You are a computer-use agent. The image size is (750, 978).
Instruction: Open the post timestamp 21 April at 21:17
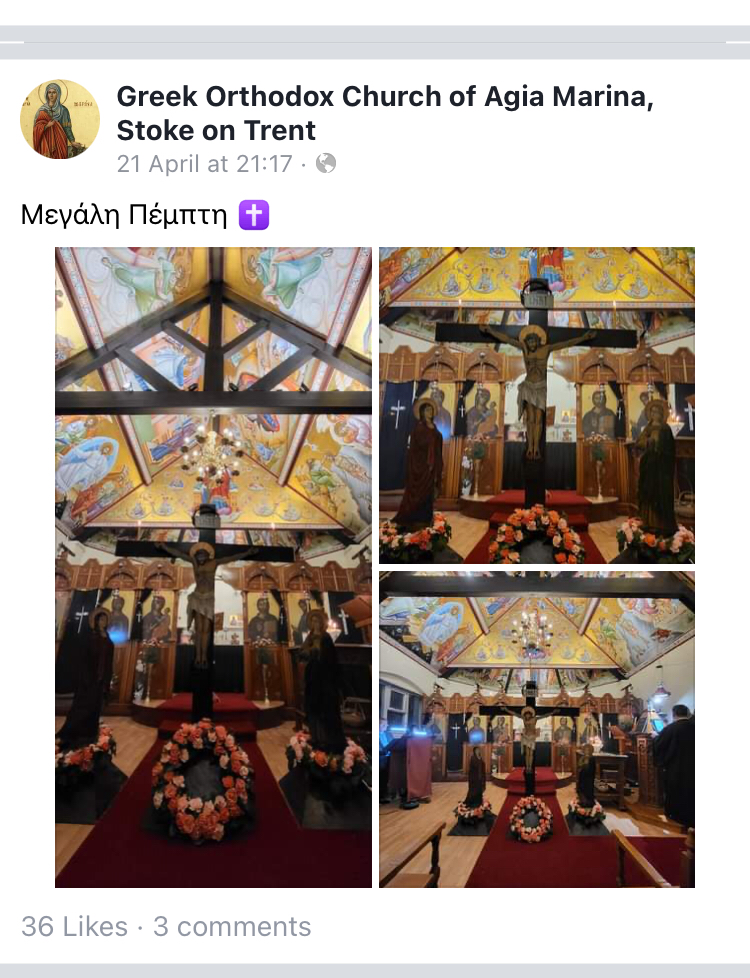tap(204, 164)
